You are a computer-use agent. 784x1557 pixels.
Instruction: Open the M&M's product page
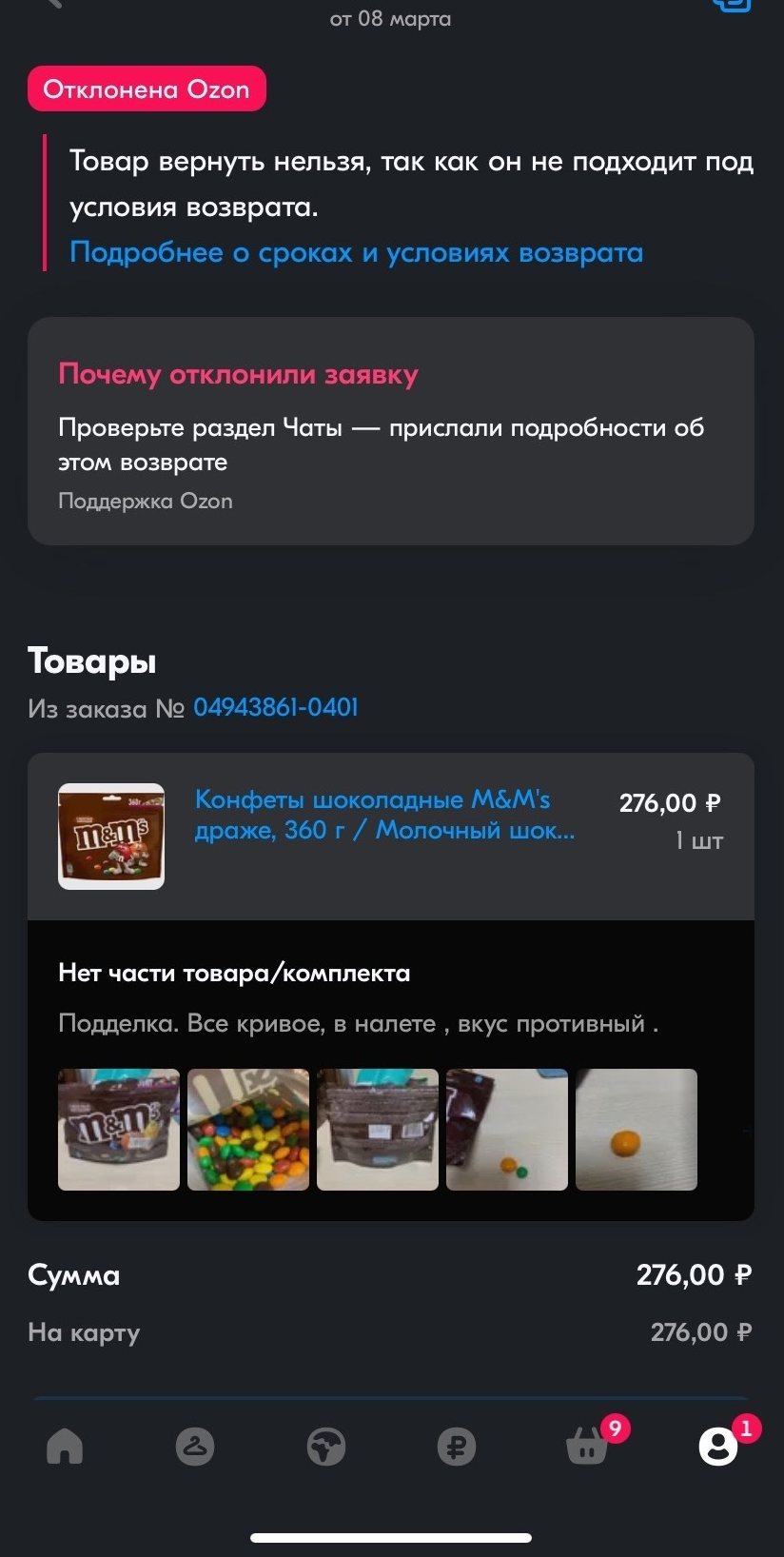(383, 815)
